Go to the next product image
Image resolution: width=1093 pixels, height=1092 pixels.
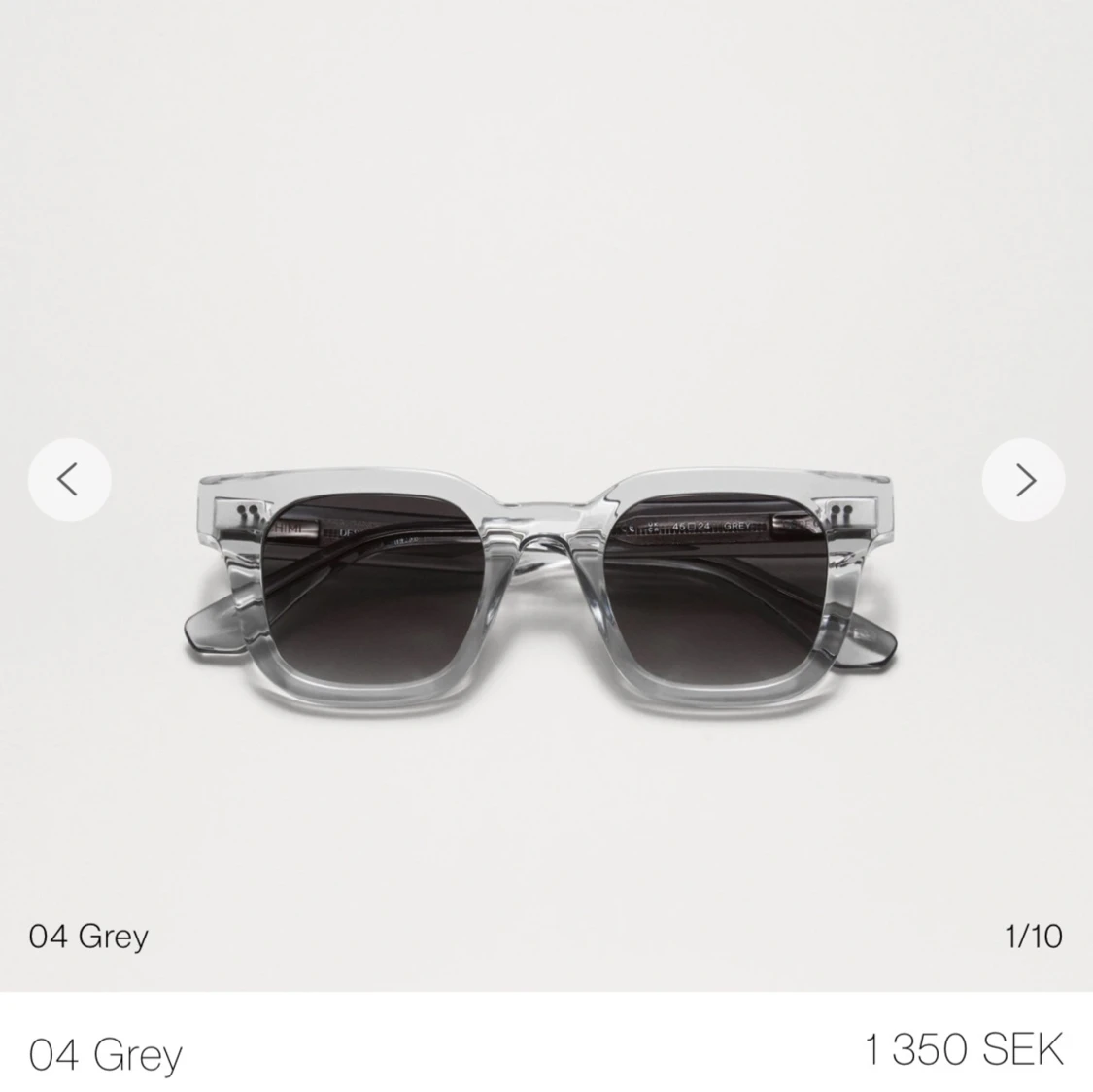point(1023,480)
